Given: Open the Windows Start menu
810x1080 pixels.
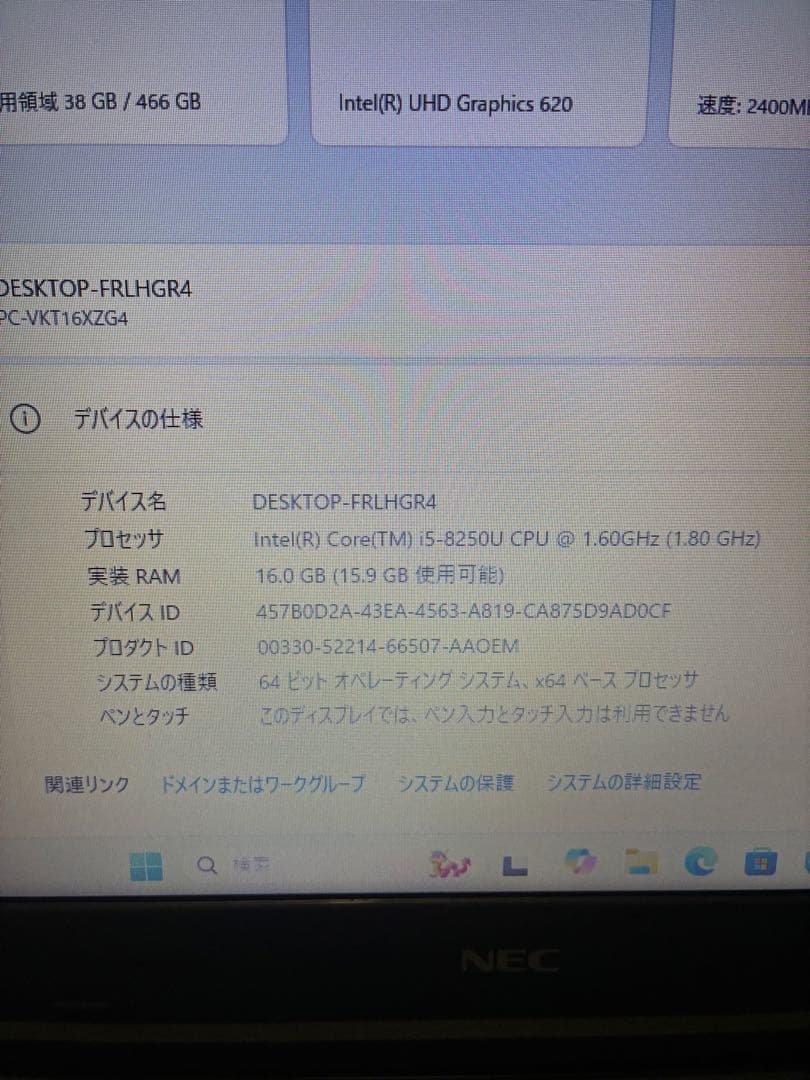Looking at the screenshot, I should [x=145, y=864].
